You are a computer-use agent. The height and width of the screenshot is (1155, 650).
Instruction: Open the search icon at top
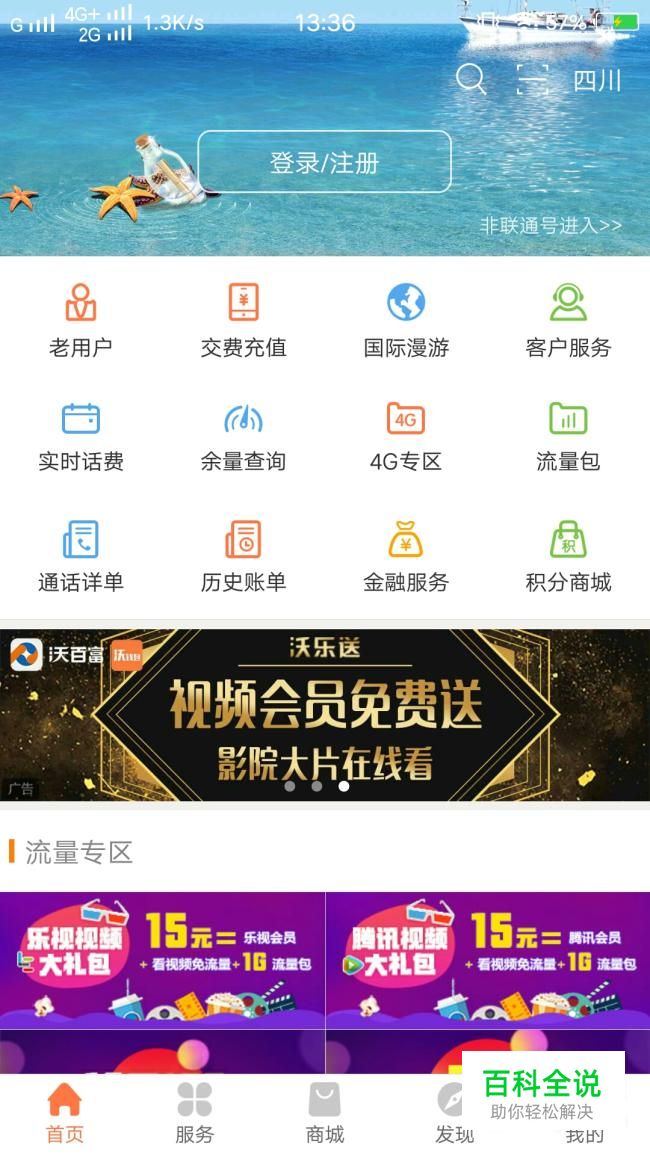(x=470, y=79)
